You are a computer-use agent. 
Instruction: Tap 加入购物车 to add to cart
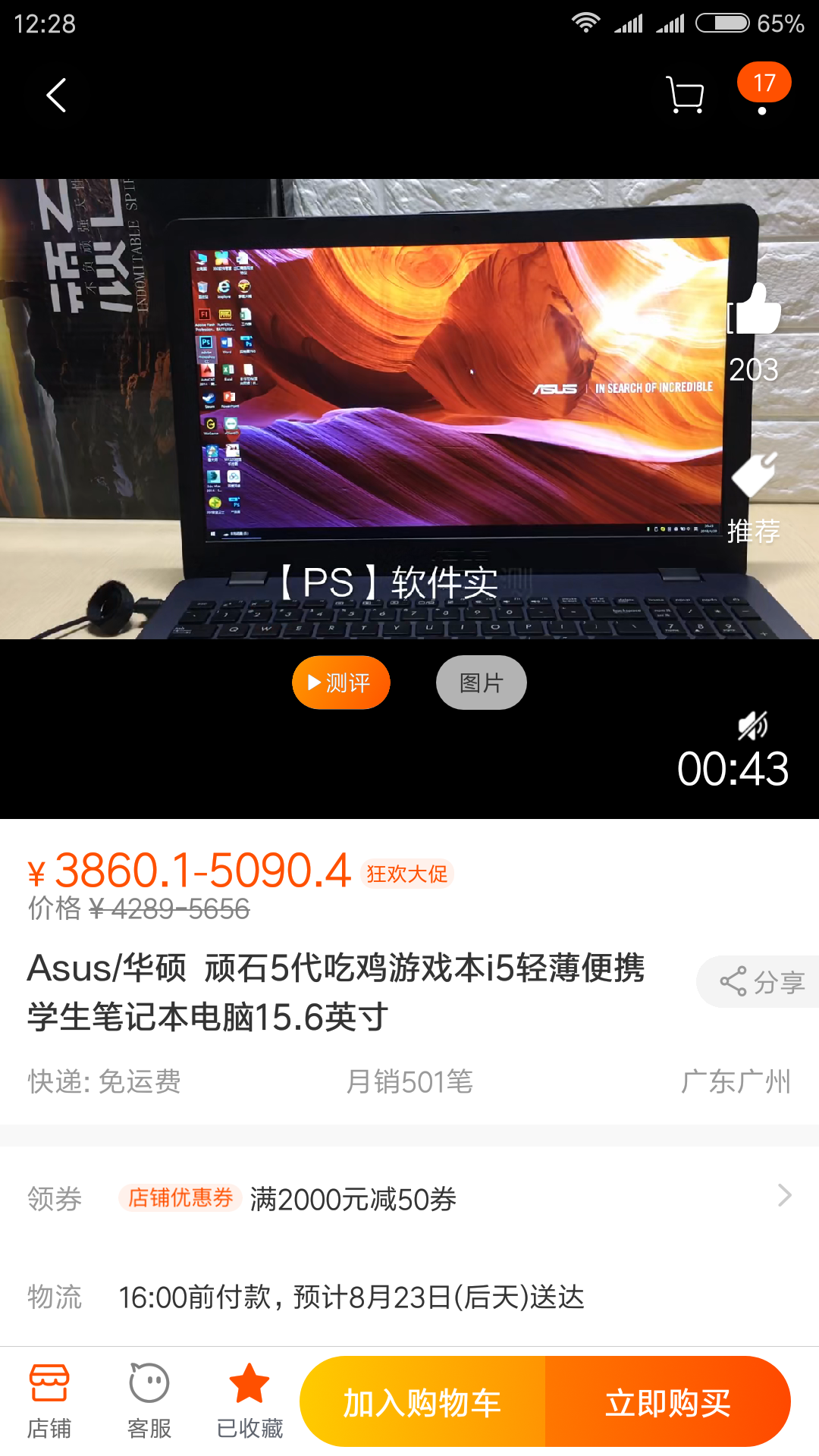423,1402
